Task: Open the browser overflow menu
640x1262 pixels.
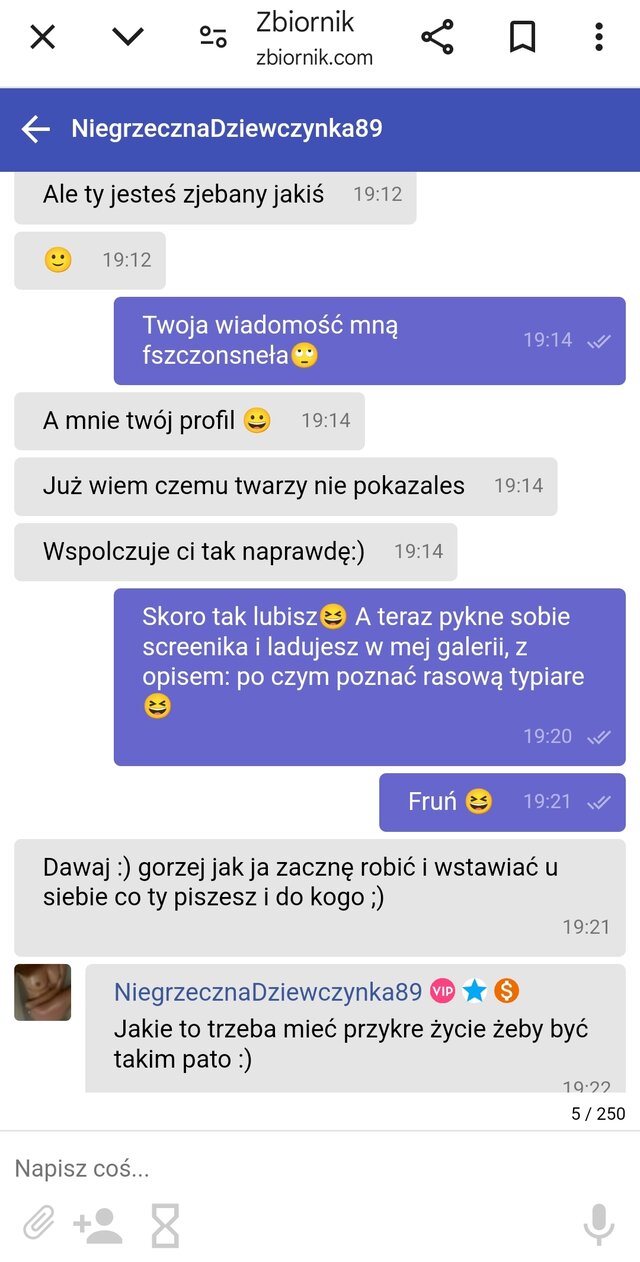Action: click(598, 38)
